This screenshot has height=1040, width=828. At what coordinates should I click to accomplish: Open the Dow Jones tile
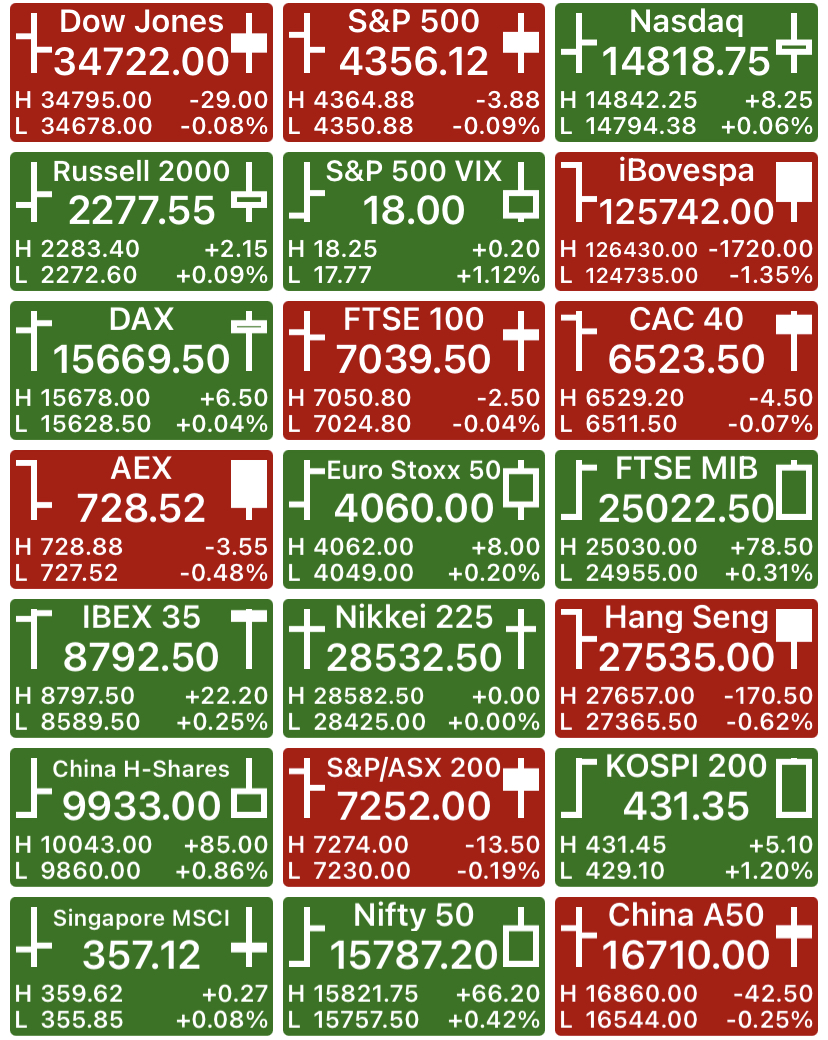(x=141, y=72)
